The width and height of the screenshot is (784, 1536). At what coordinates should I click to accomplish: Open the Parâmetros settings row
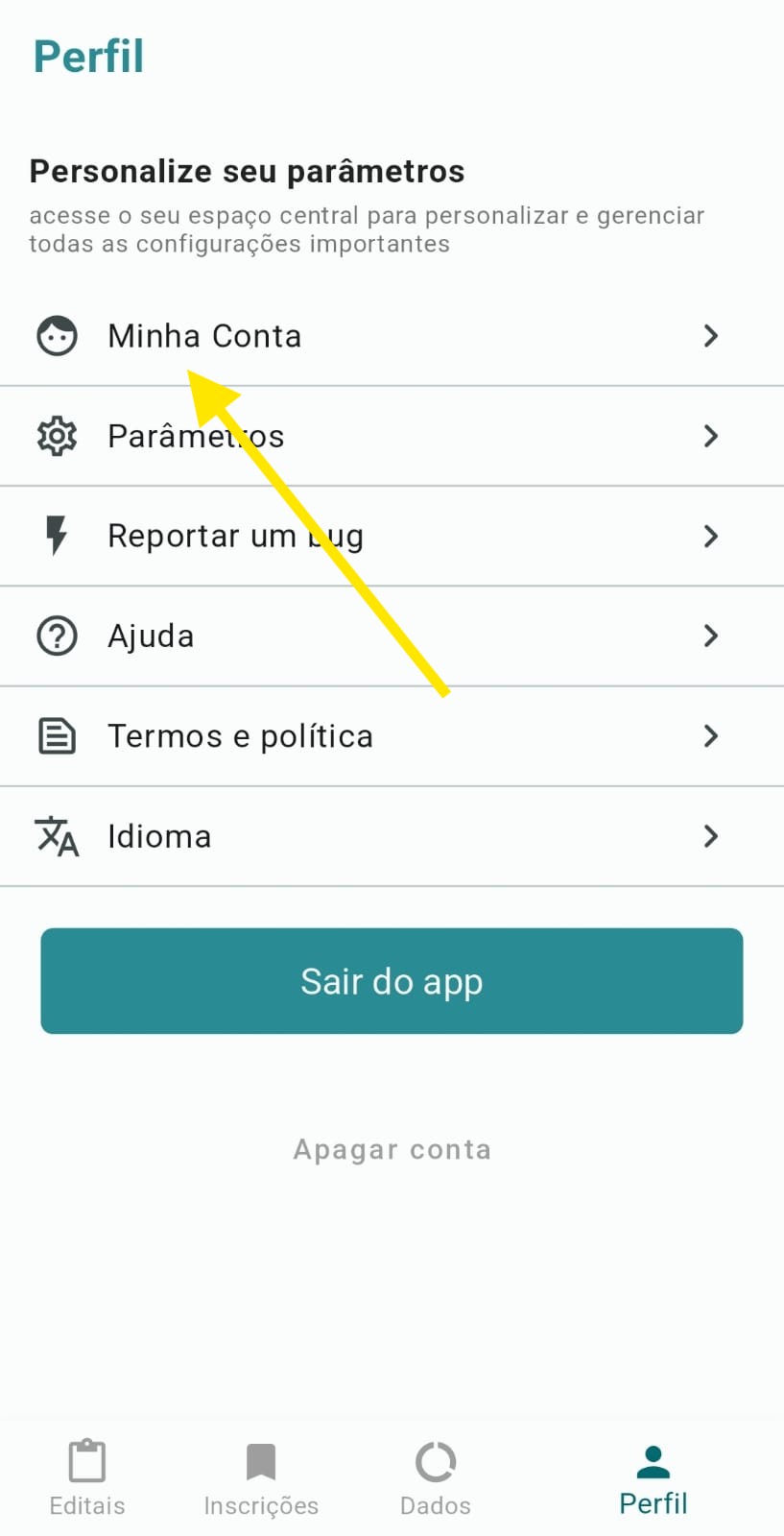click(x=392, y=436)
